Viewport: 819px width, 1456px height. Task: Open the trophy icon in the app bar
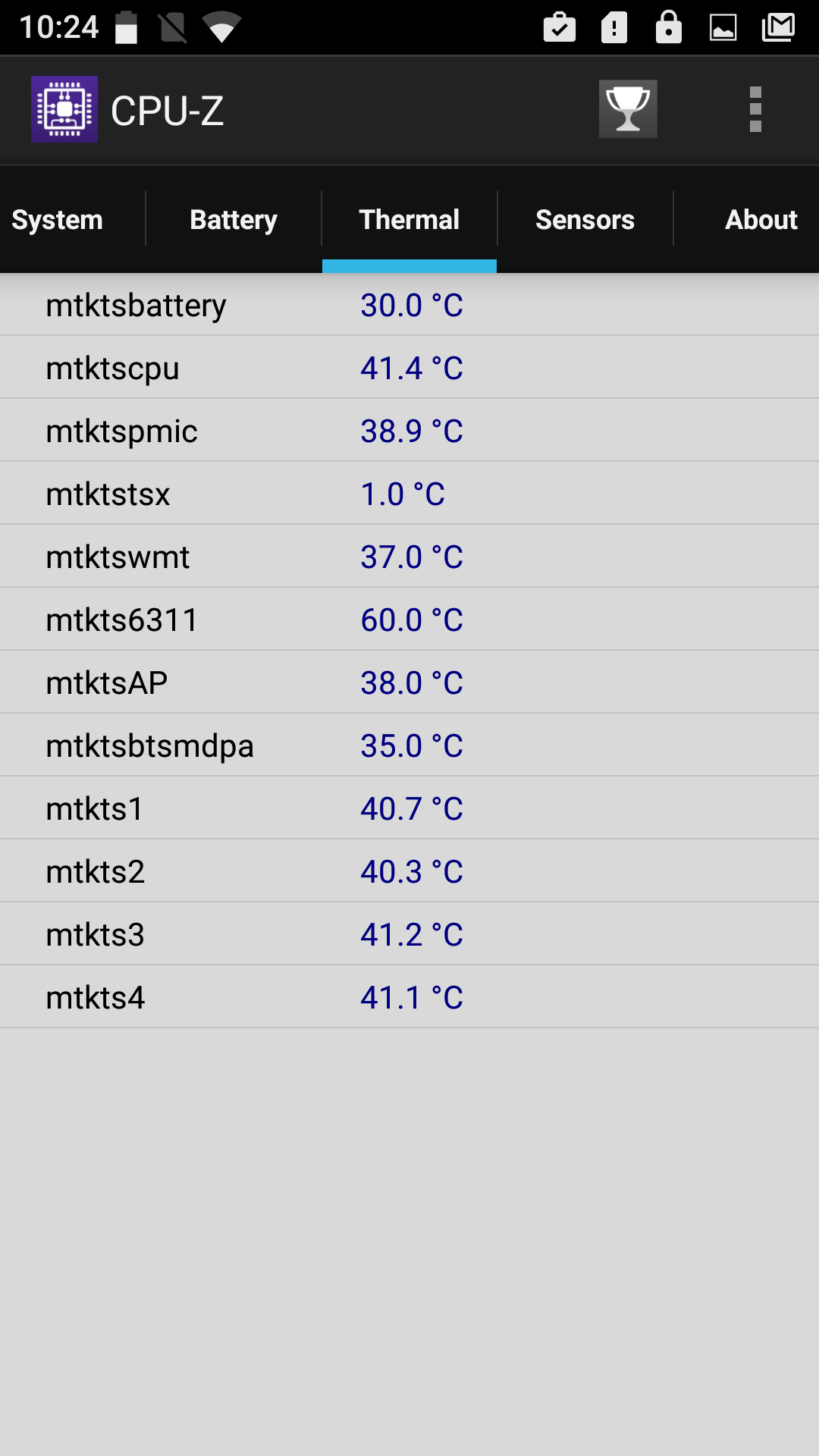(628, 109)
